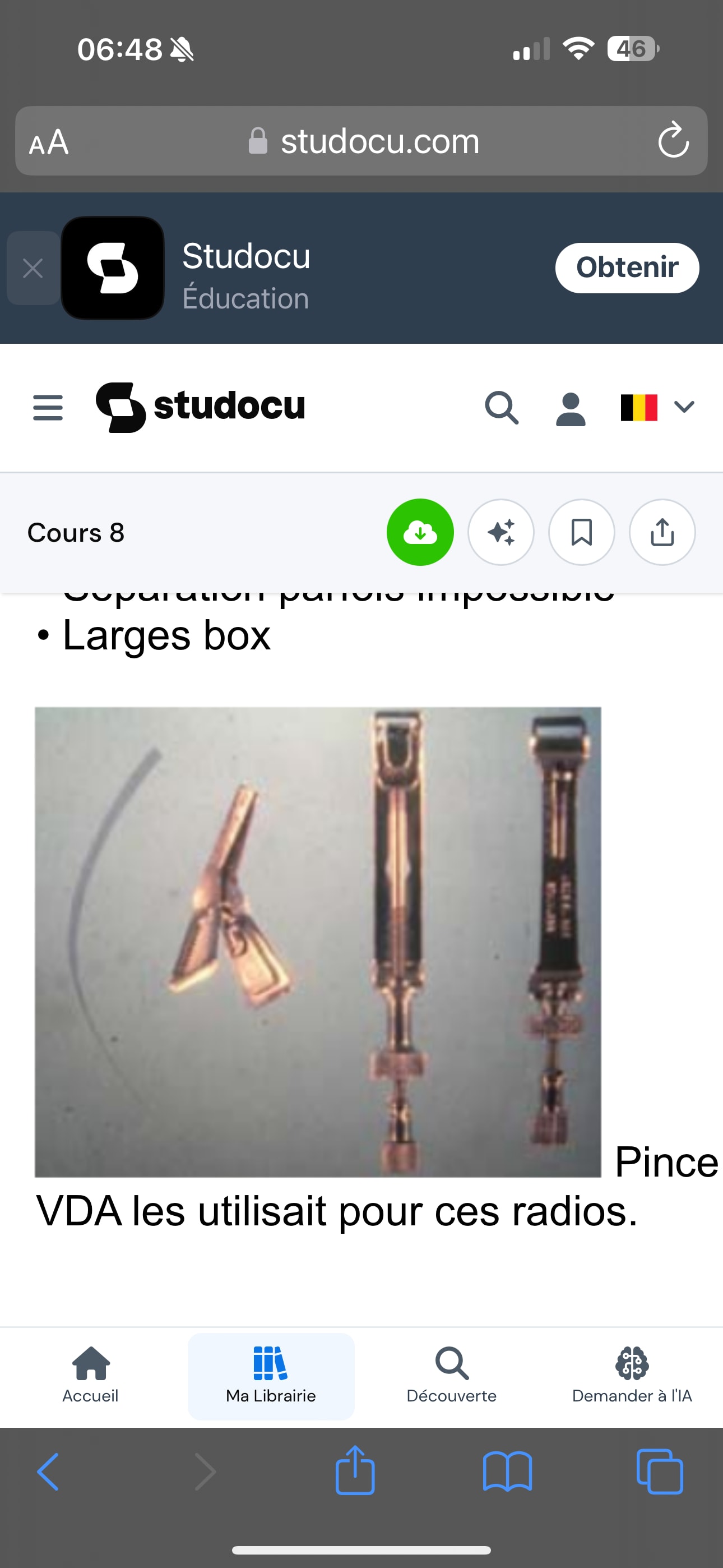Open the Studocu search icon

click(502, 407)
